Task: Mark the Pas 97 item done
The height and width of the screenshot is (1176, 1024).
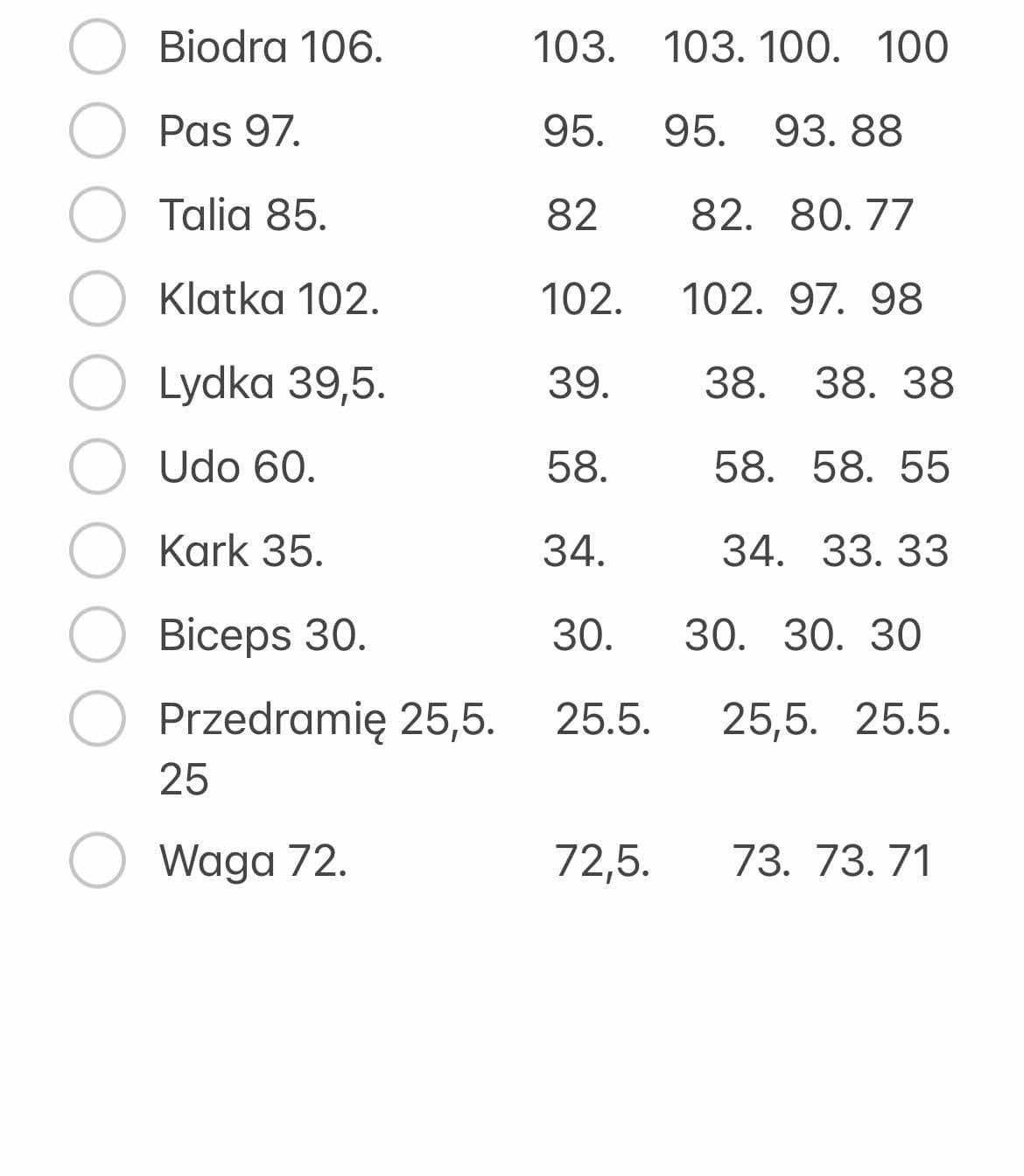Action: point(97,130)
